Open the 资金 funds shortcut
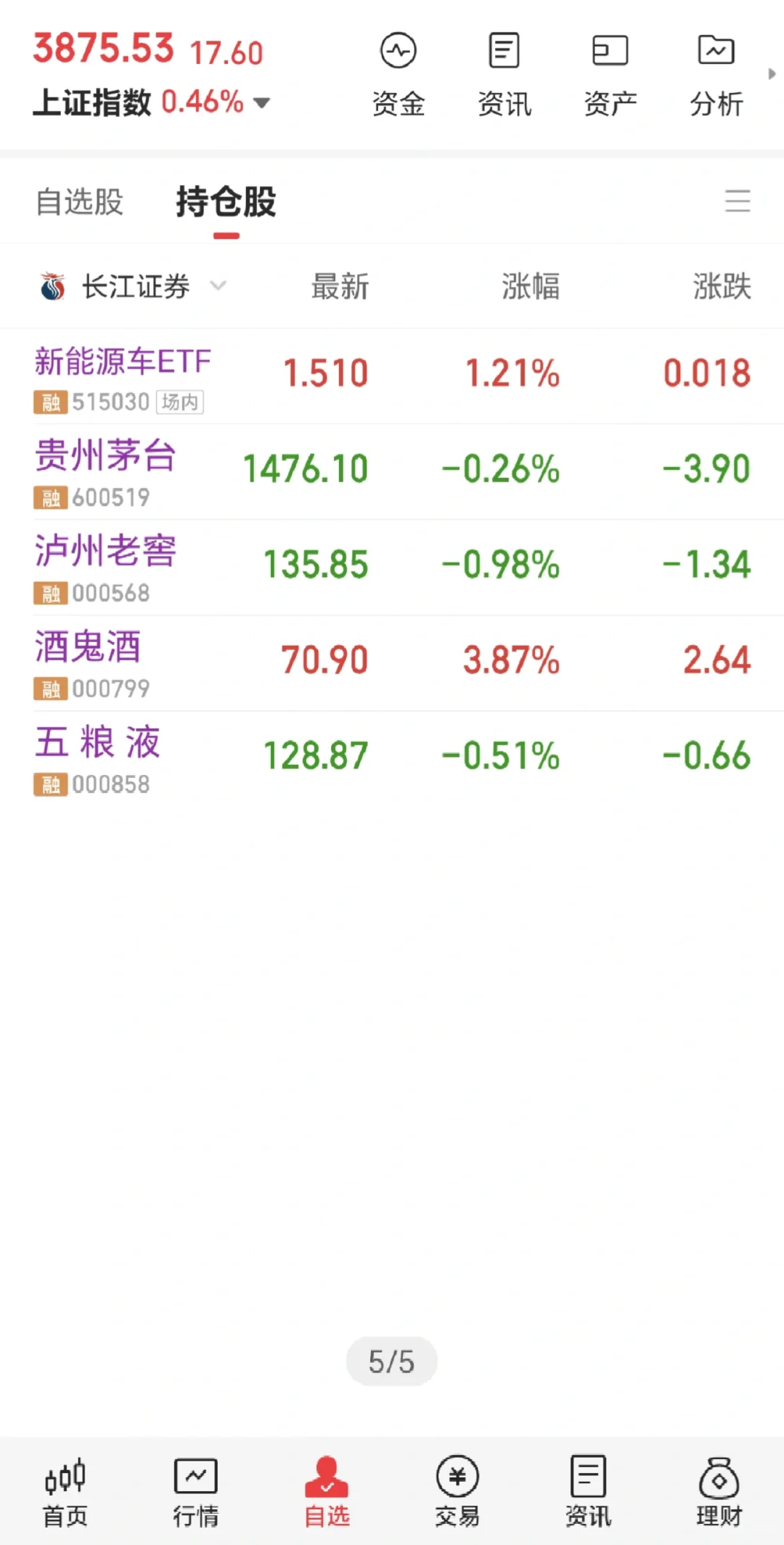 coord(398,74)
